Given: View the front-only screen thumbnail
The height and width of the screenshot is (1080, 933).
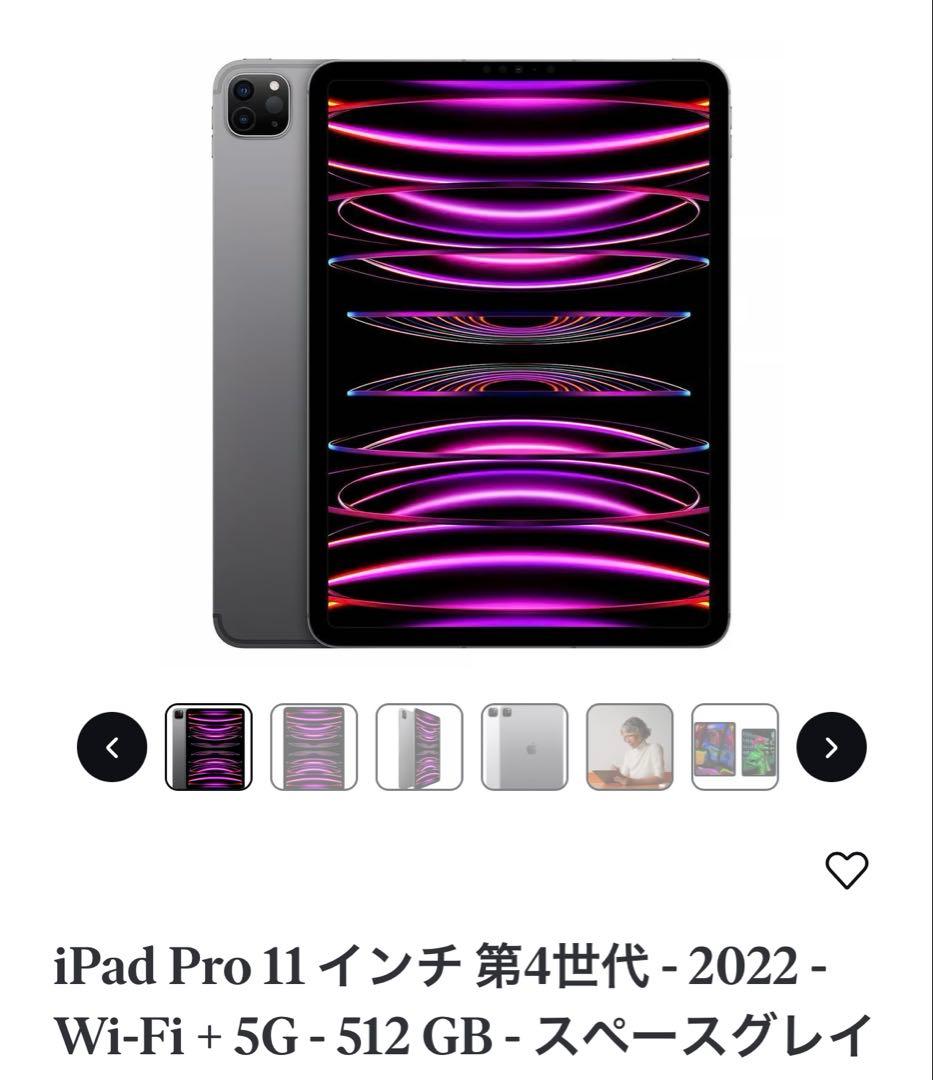Looking at the screenshot, I should (x=314, y=747).
